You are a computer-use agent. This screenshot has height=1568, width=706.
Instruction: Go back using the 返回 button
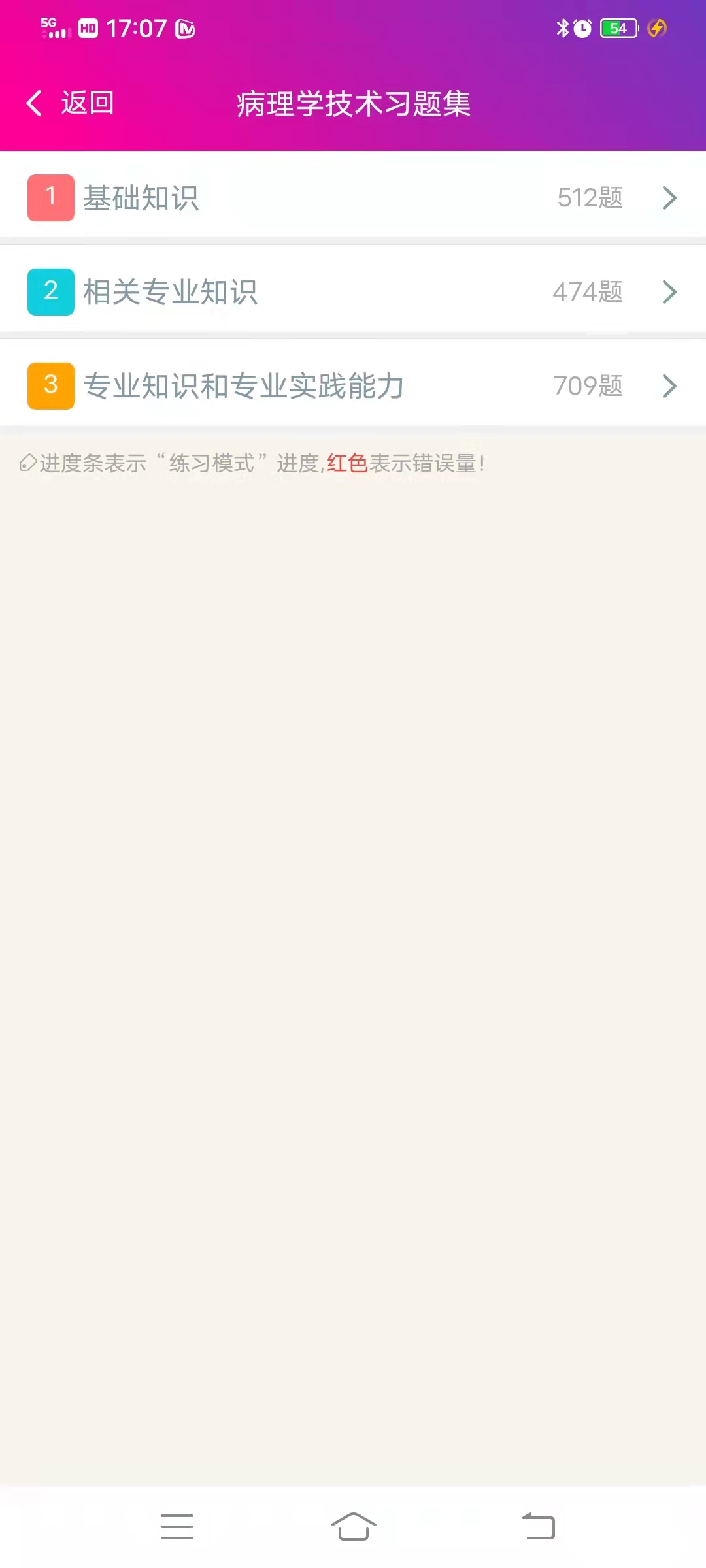(70, 103)
